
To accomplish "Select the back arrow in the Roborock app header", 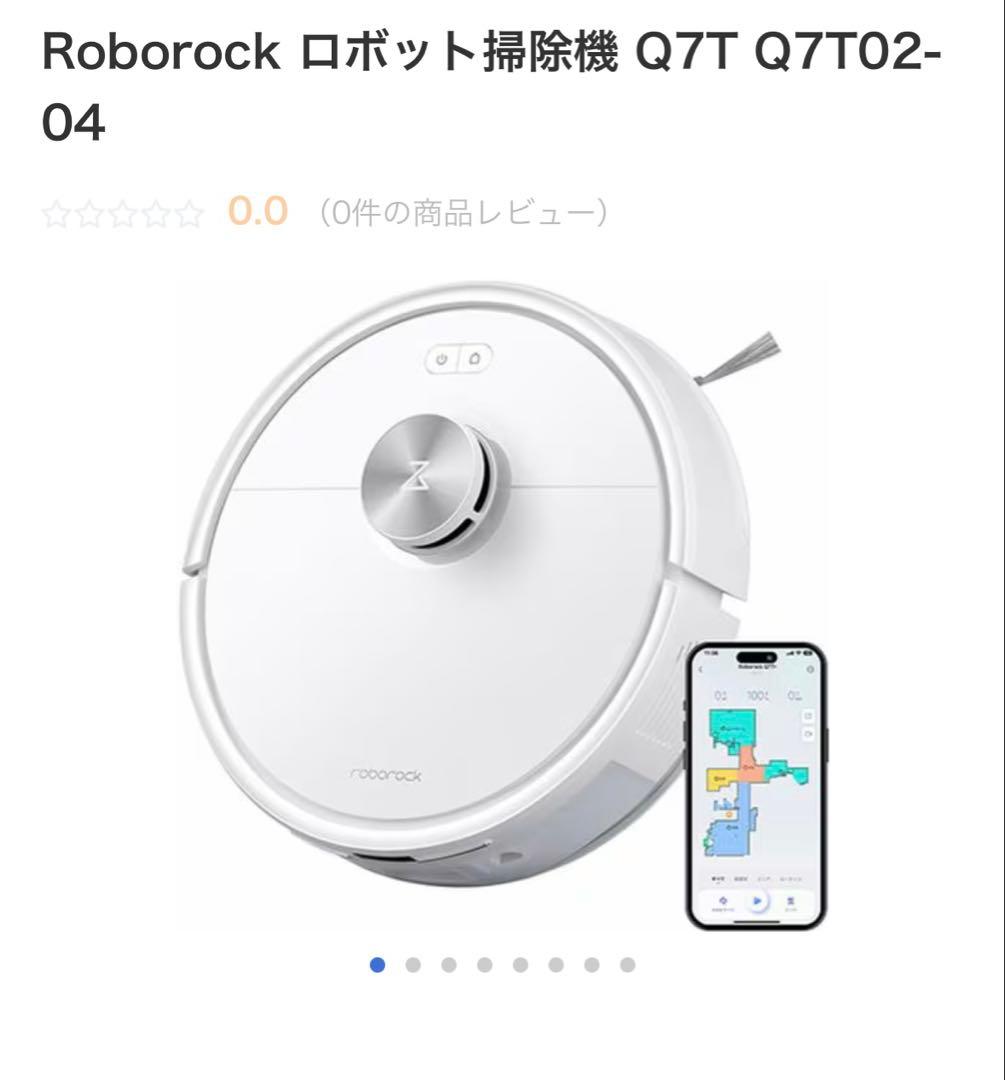I will 701,669.
